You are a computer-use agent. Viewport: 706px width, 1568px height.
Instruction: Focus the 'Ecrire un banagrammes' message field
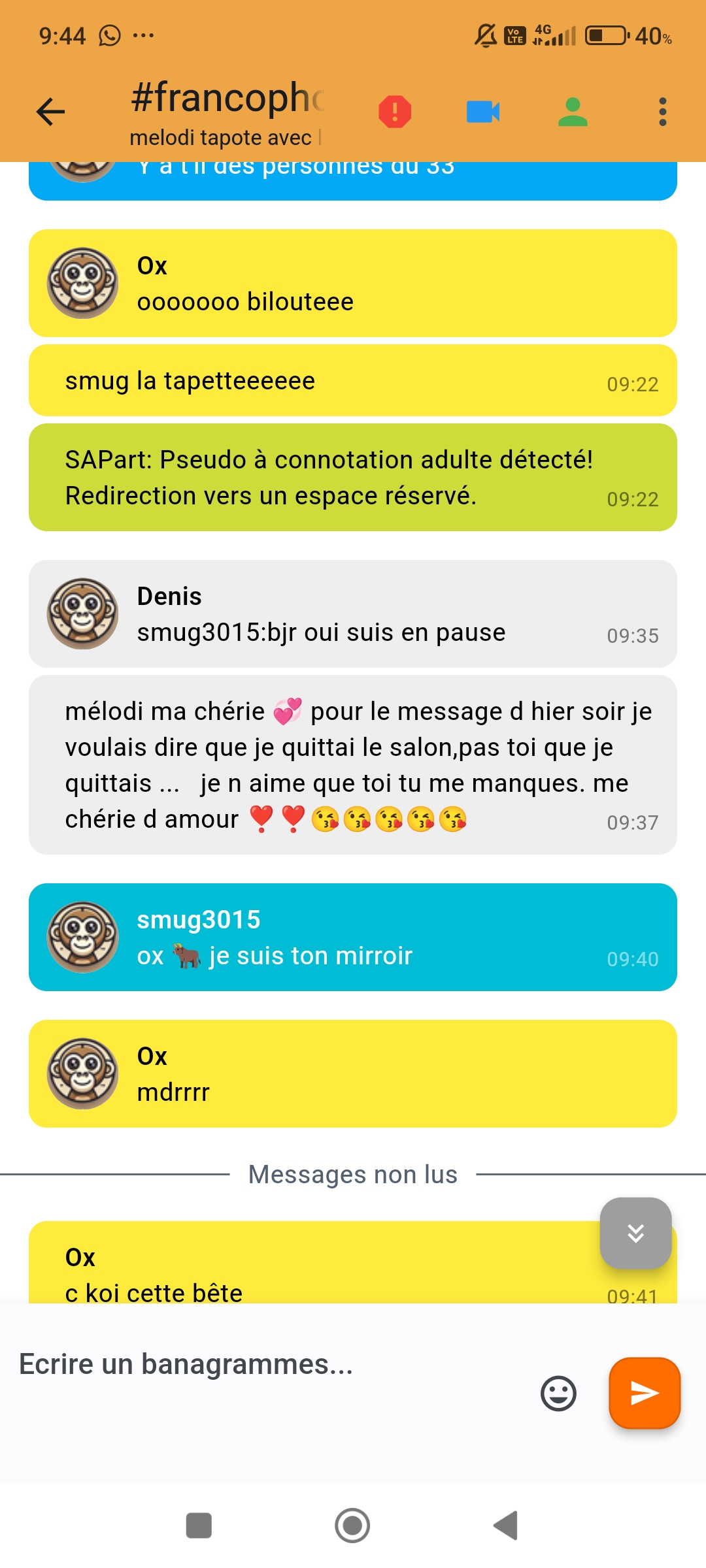268,1365
